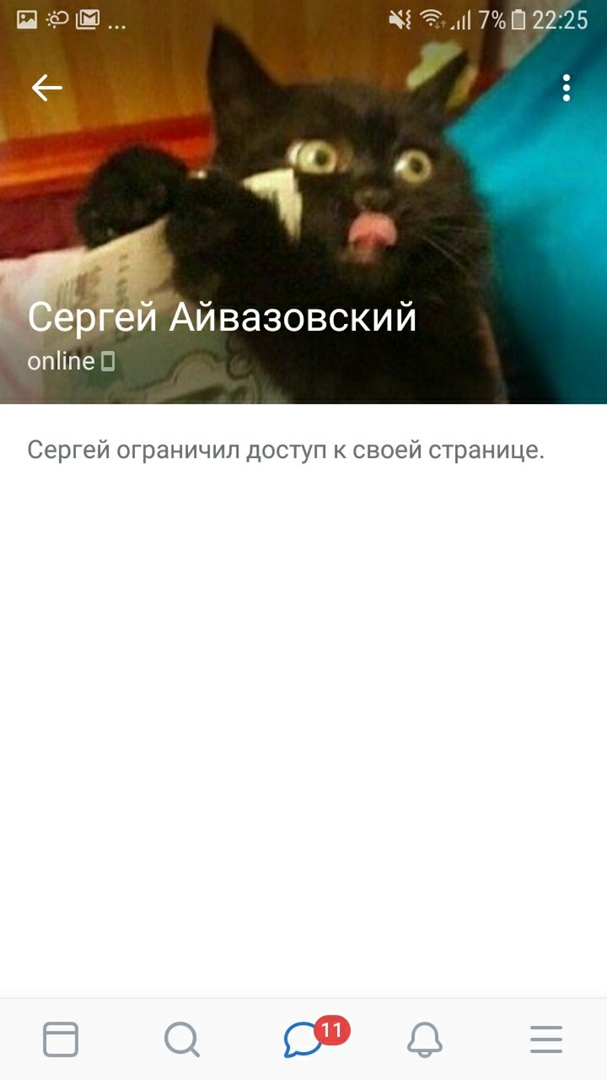Image resolution: width=607 pixels, height=1080 pixels.
Task: Switch to the news feed tab
Action: coord(61,1039)
